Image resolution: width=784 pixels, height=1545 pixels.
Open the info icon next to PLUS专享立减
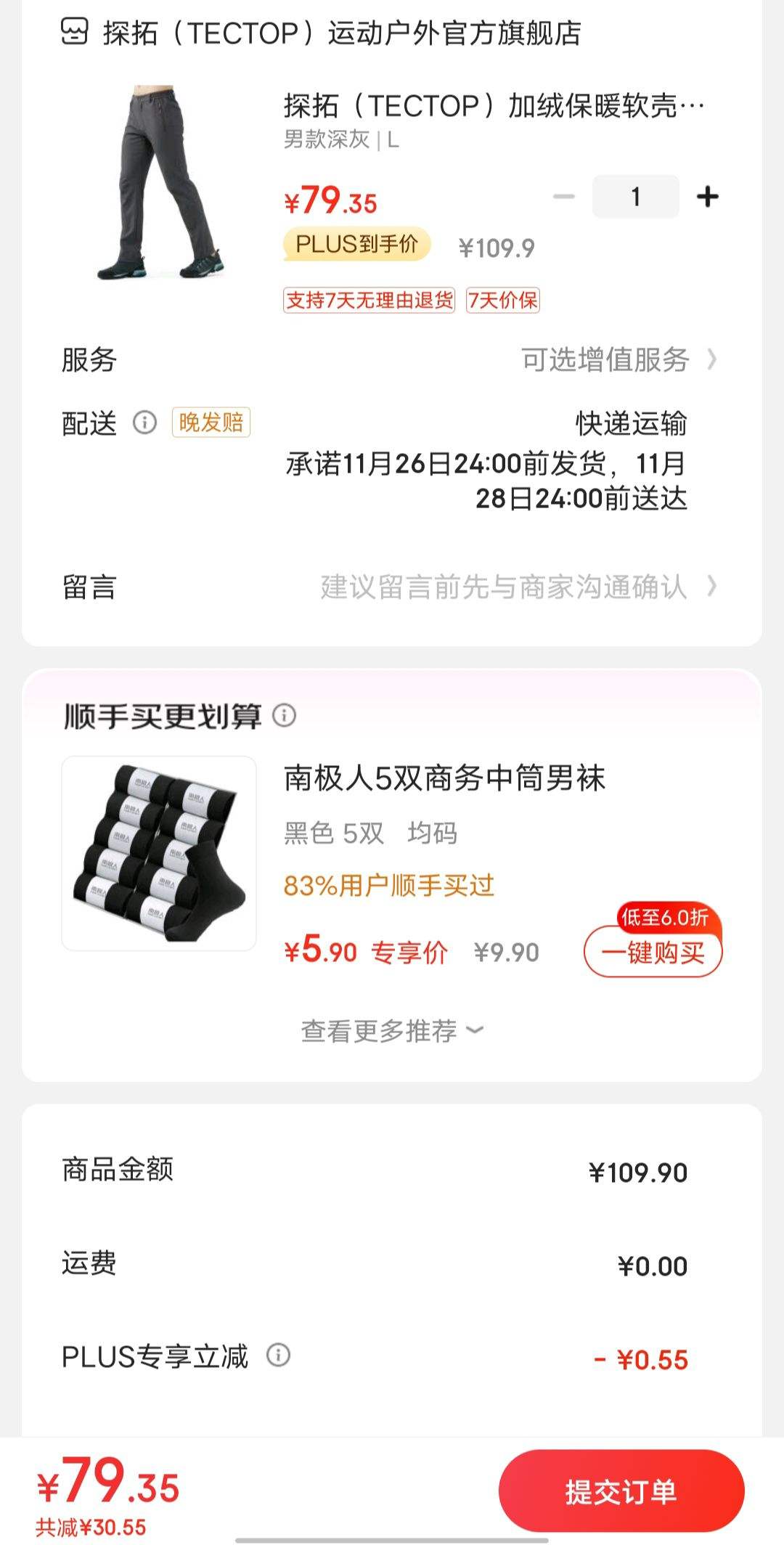(278, 1355)
